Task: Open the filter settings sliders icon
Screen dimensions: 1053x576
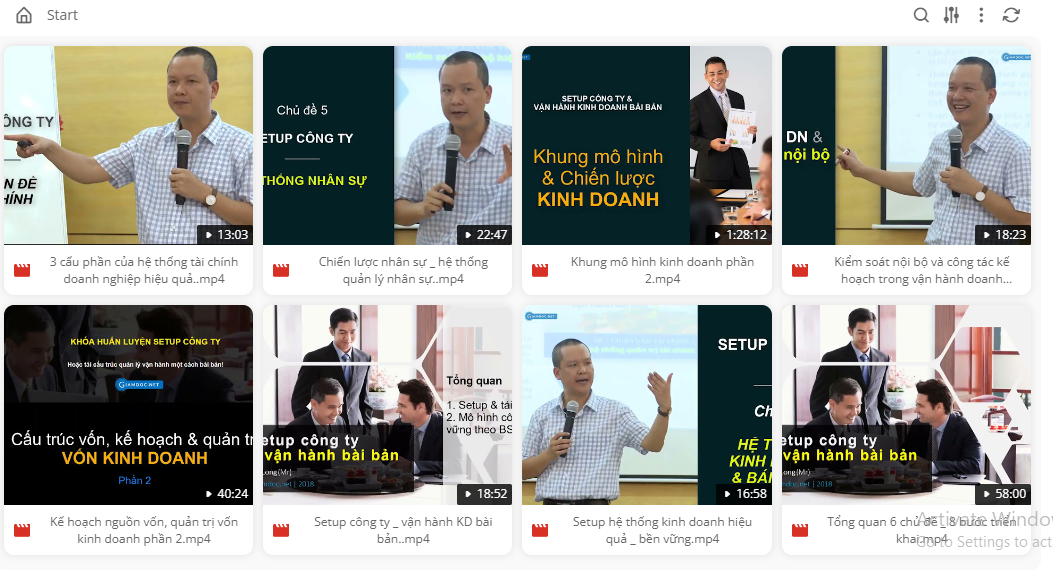Action: click(951, 15)
